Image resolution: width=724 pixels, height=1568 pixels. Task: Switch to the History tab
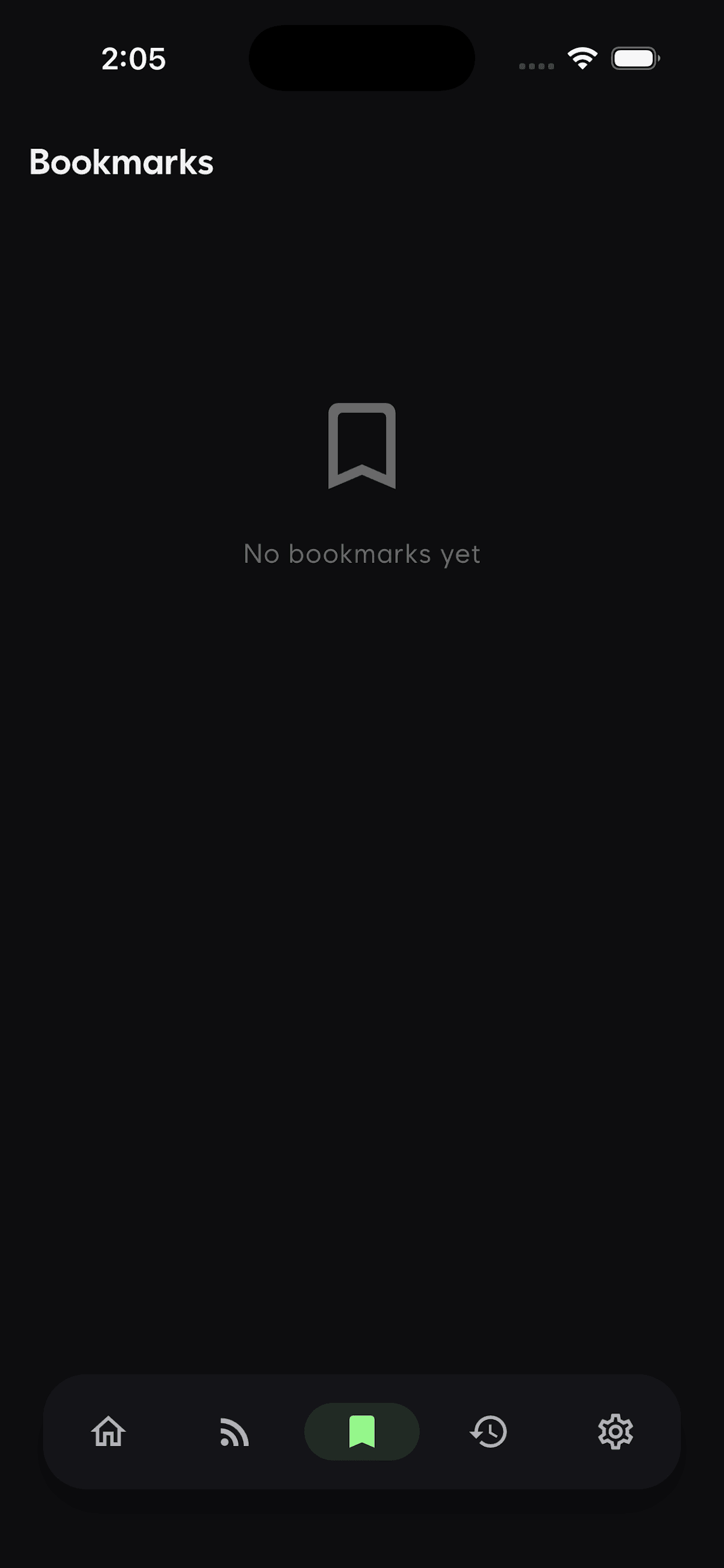(488, 1431)
